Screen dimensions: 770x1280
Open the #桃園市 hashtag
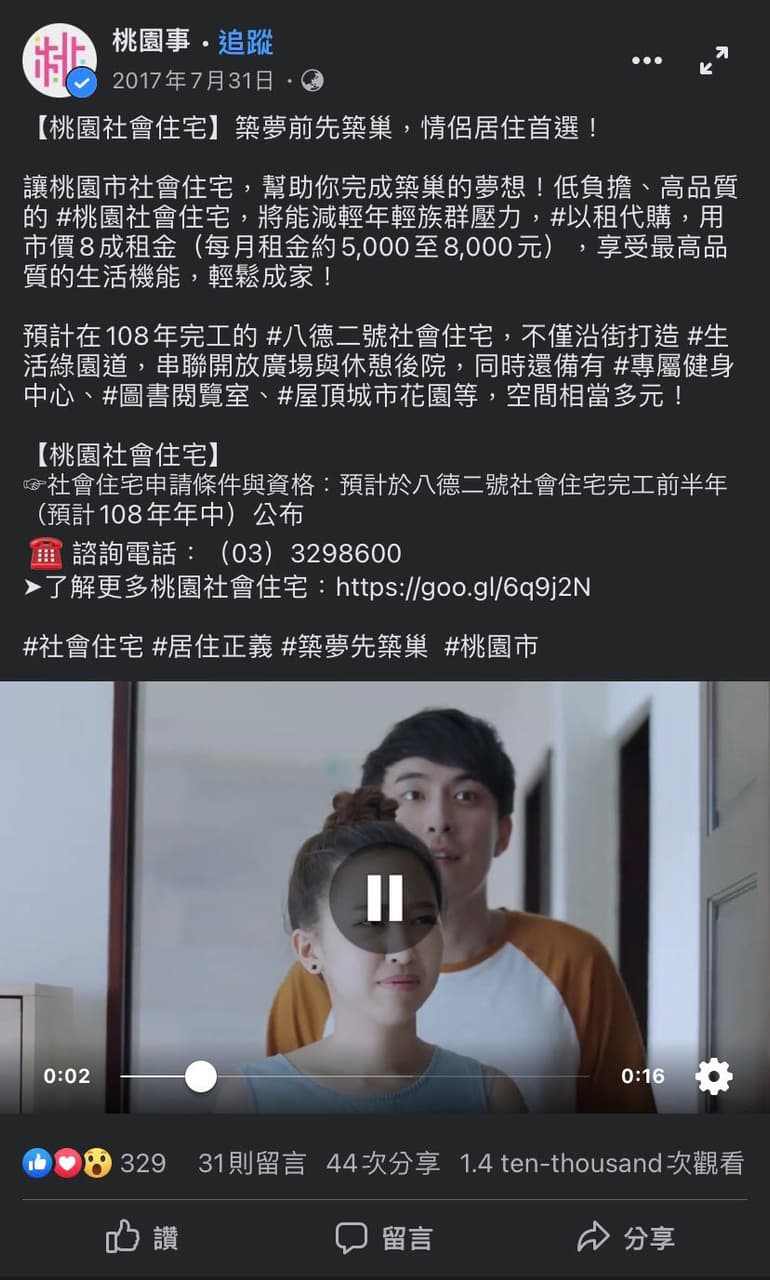click(491, 647)
